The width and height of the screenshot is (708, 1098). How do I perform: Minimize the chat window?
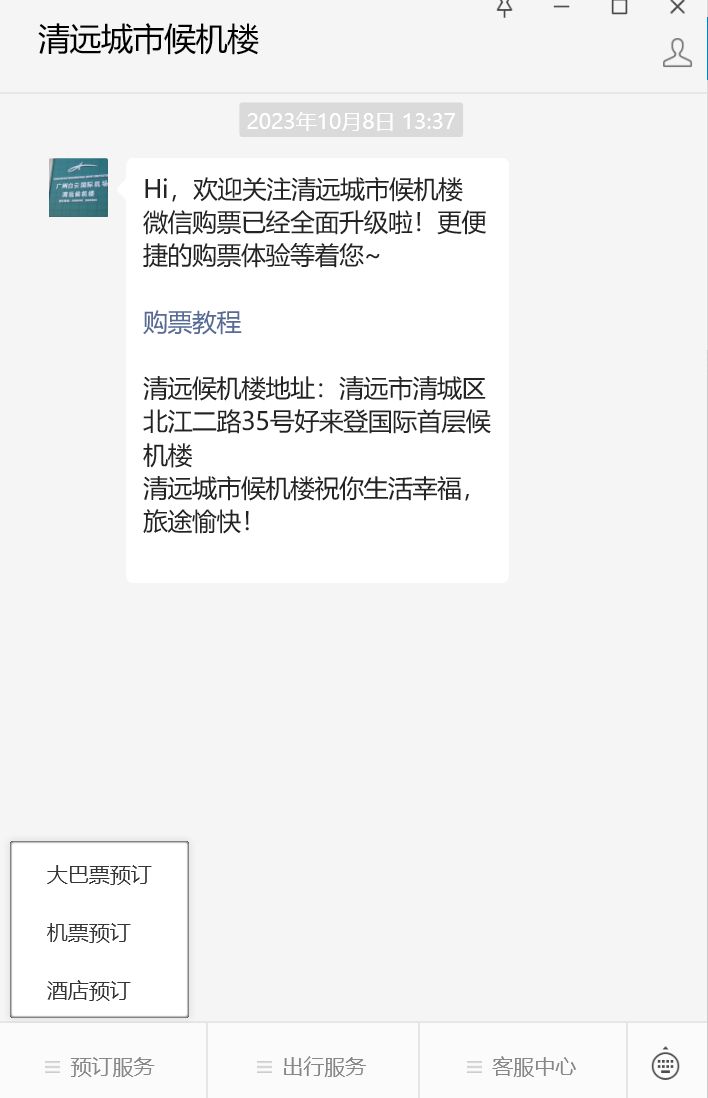pos(562,8)
